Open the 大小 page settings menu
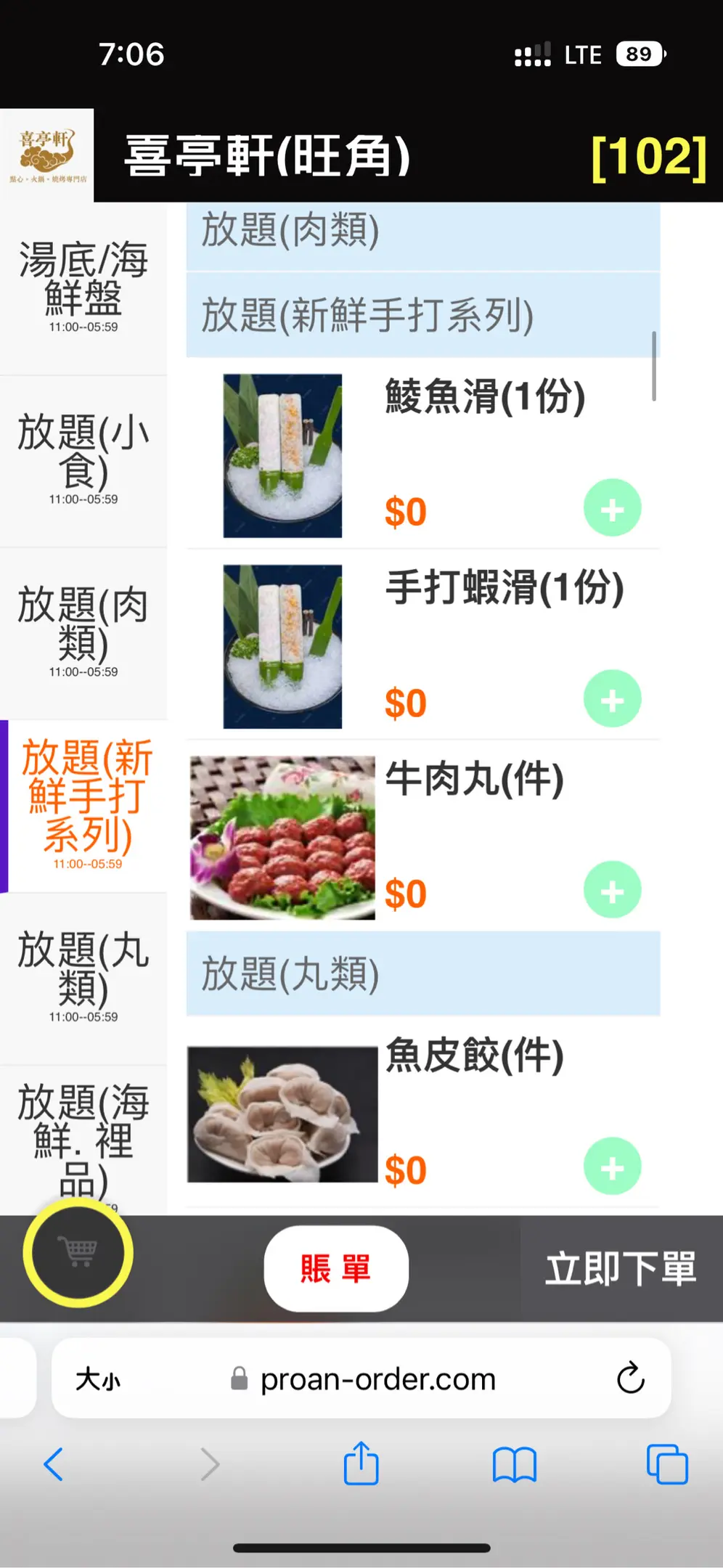This screenshot has height=1568, width=723. pos(98,1379)
